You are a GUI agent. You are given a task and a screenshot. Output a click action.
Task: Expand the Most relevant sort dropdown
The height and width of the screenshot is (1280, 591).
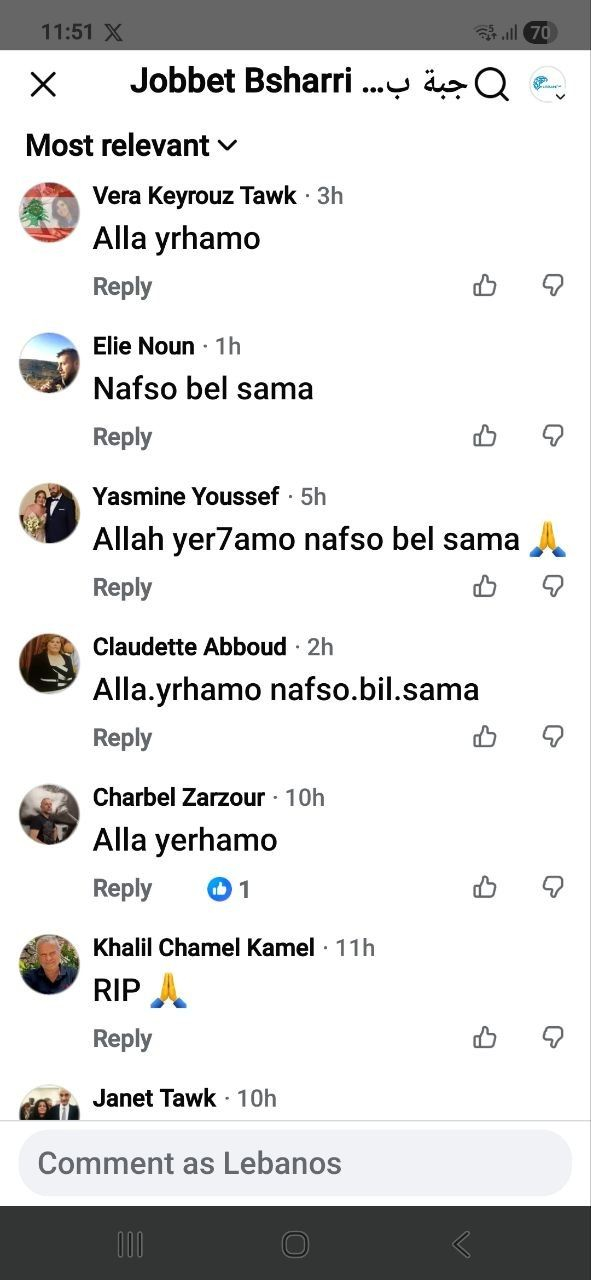(x=131, y=145)
